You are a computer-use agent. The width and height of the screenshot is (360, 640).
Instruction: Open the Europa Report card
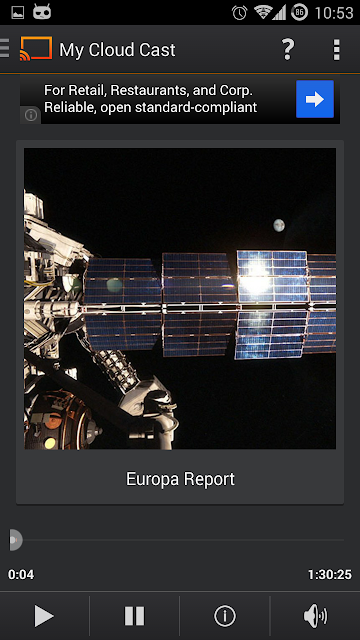tap(180, 322)
